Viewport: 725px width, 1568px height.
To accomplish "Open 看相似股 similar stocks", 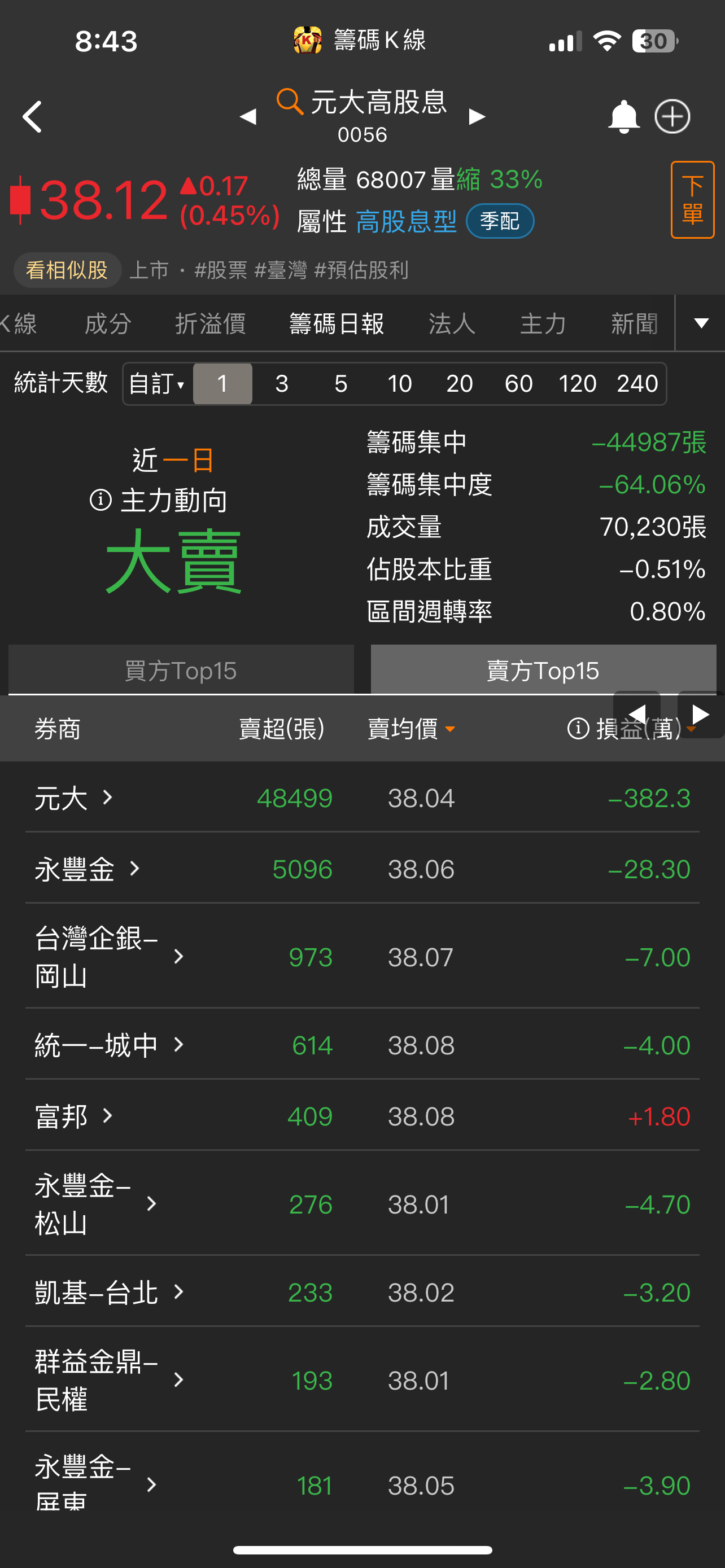I will (67, 270).
